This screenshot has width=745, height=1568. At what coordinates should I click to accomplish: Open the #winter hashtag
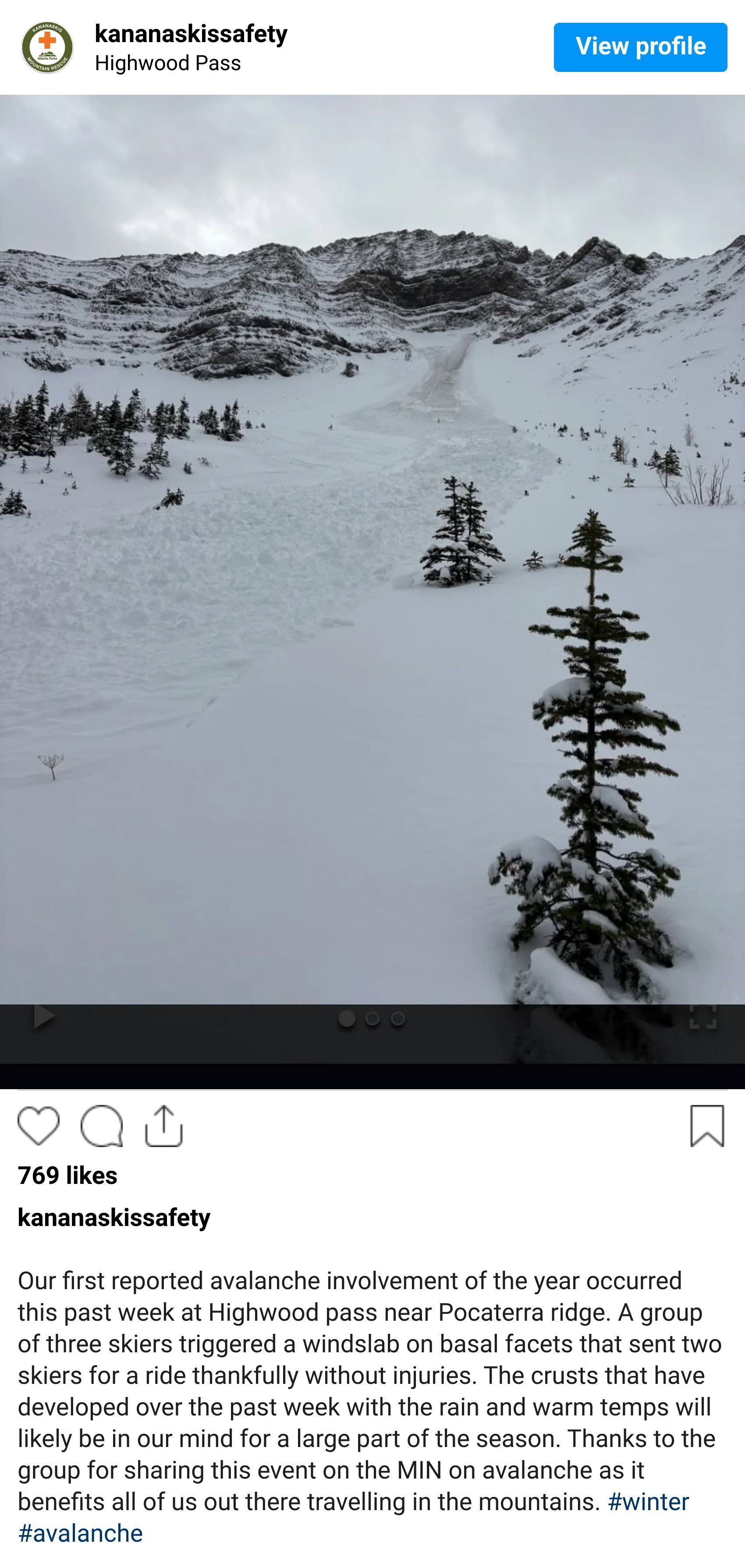click(x=648, y=1502)
